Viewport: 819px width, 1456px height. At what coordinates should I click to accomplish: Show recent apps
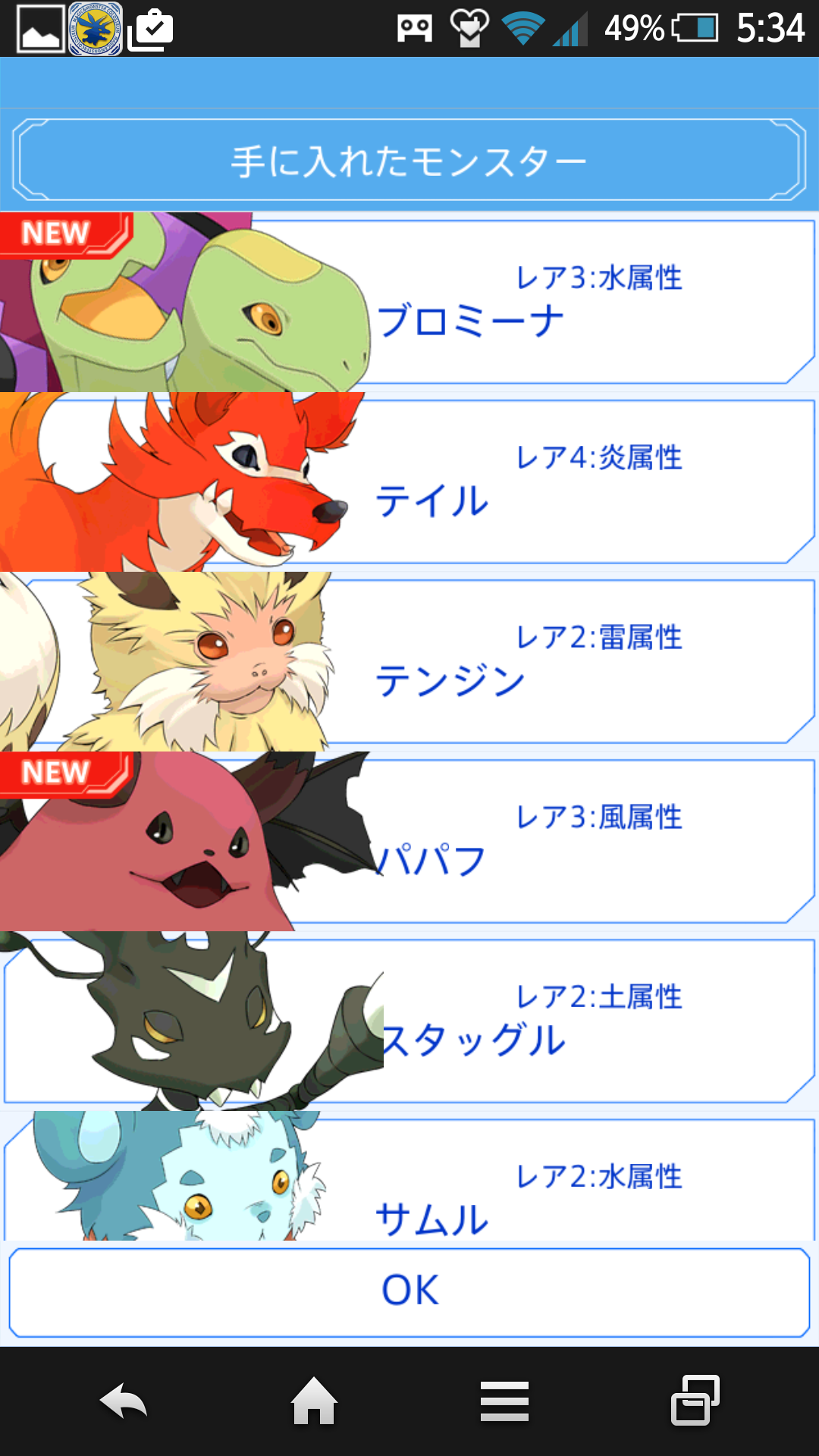click(x=695, y=1401)
